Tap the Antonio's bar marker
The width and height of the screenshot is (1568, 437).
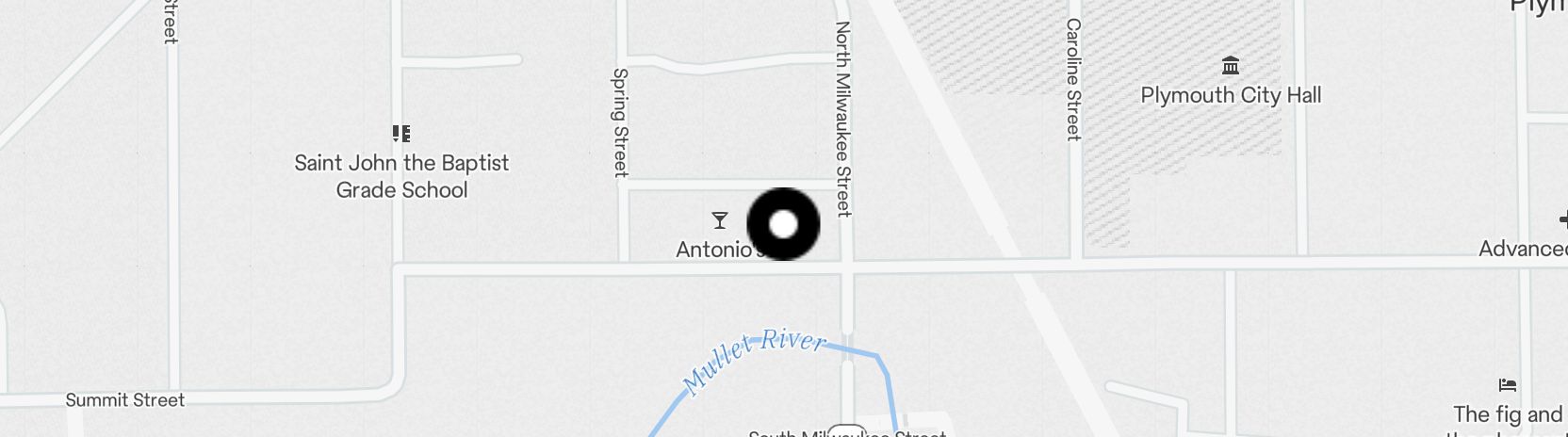(x=720, y=221)
